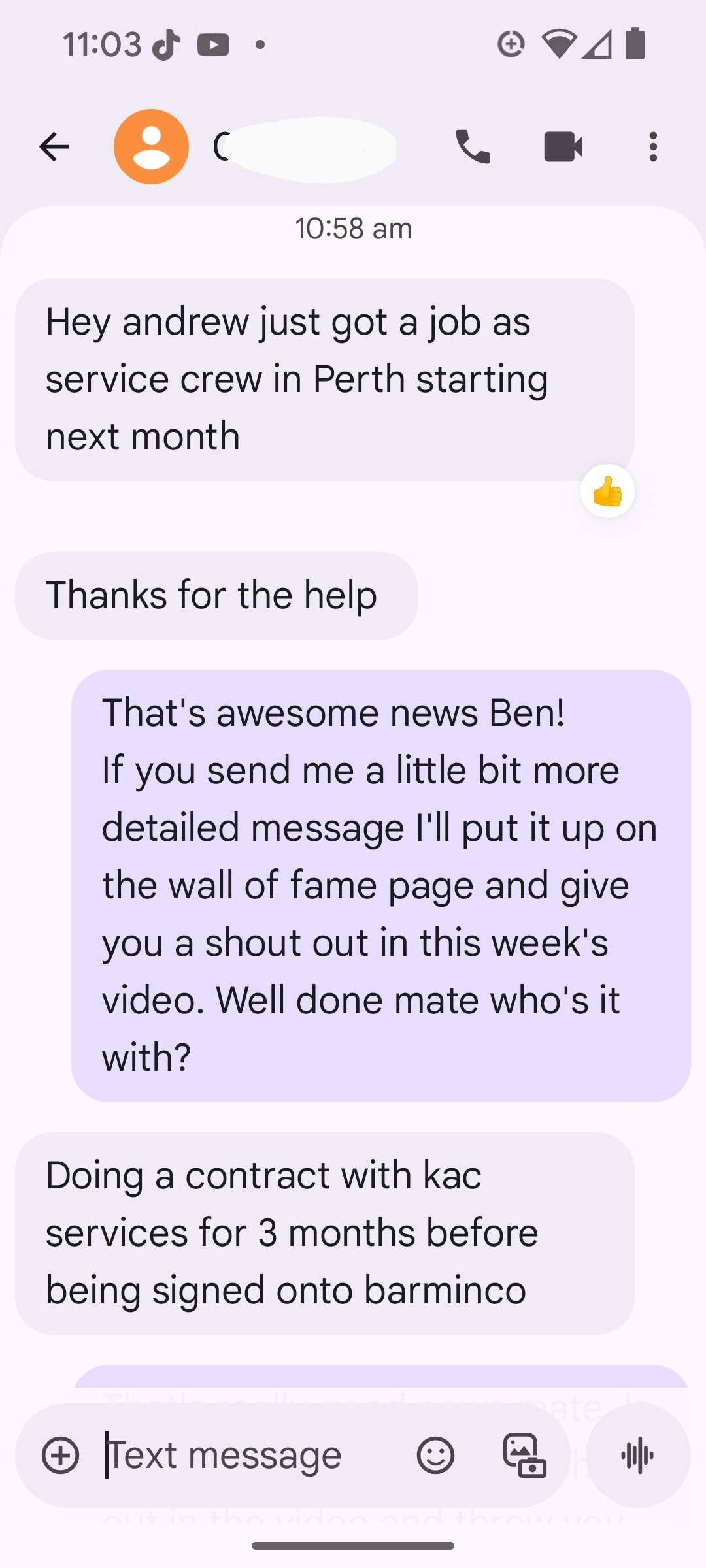Open the three-dot overflow menu
Image resolution: width=706 pixels, height=1568 pixels.
[652, 146]
